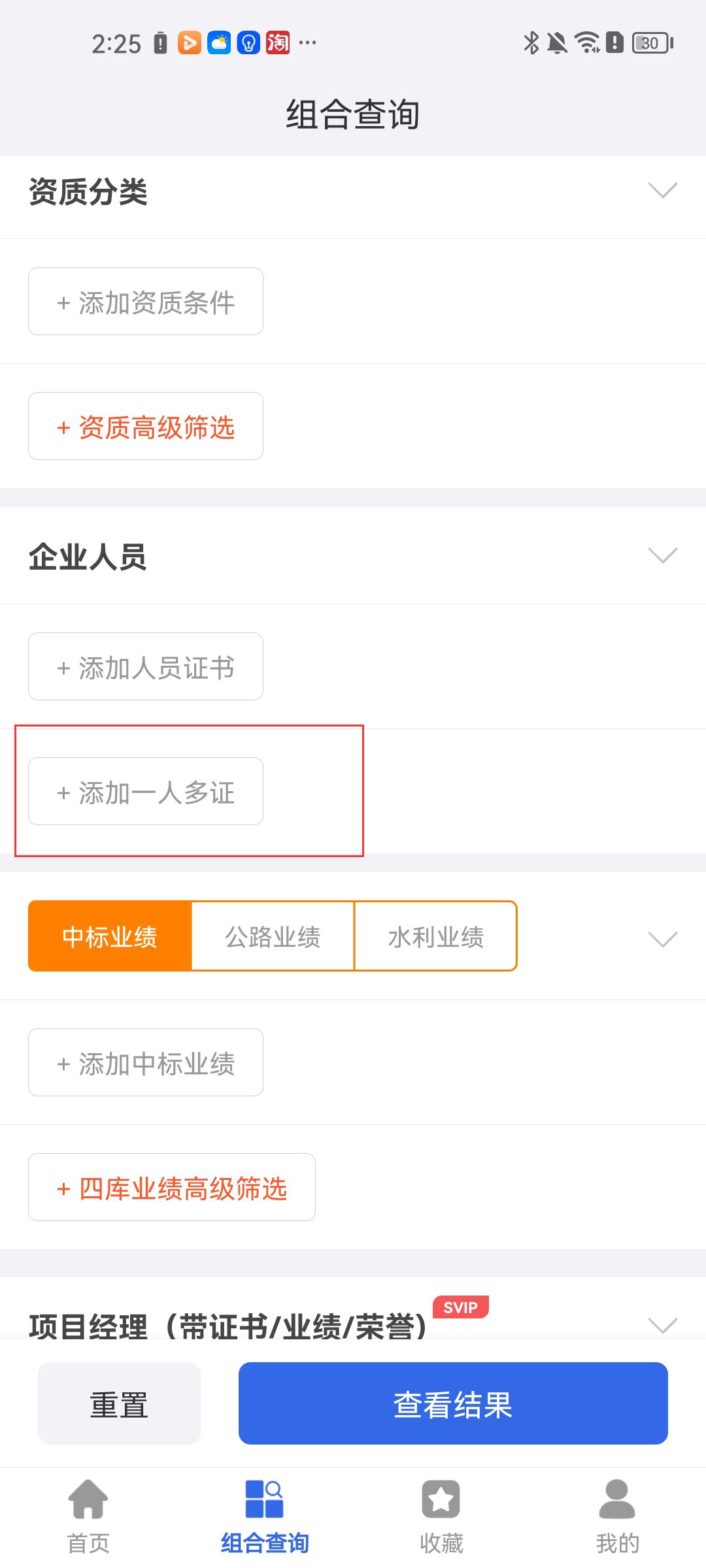View results with 查看结果

coord(453,1403)
